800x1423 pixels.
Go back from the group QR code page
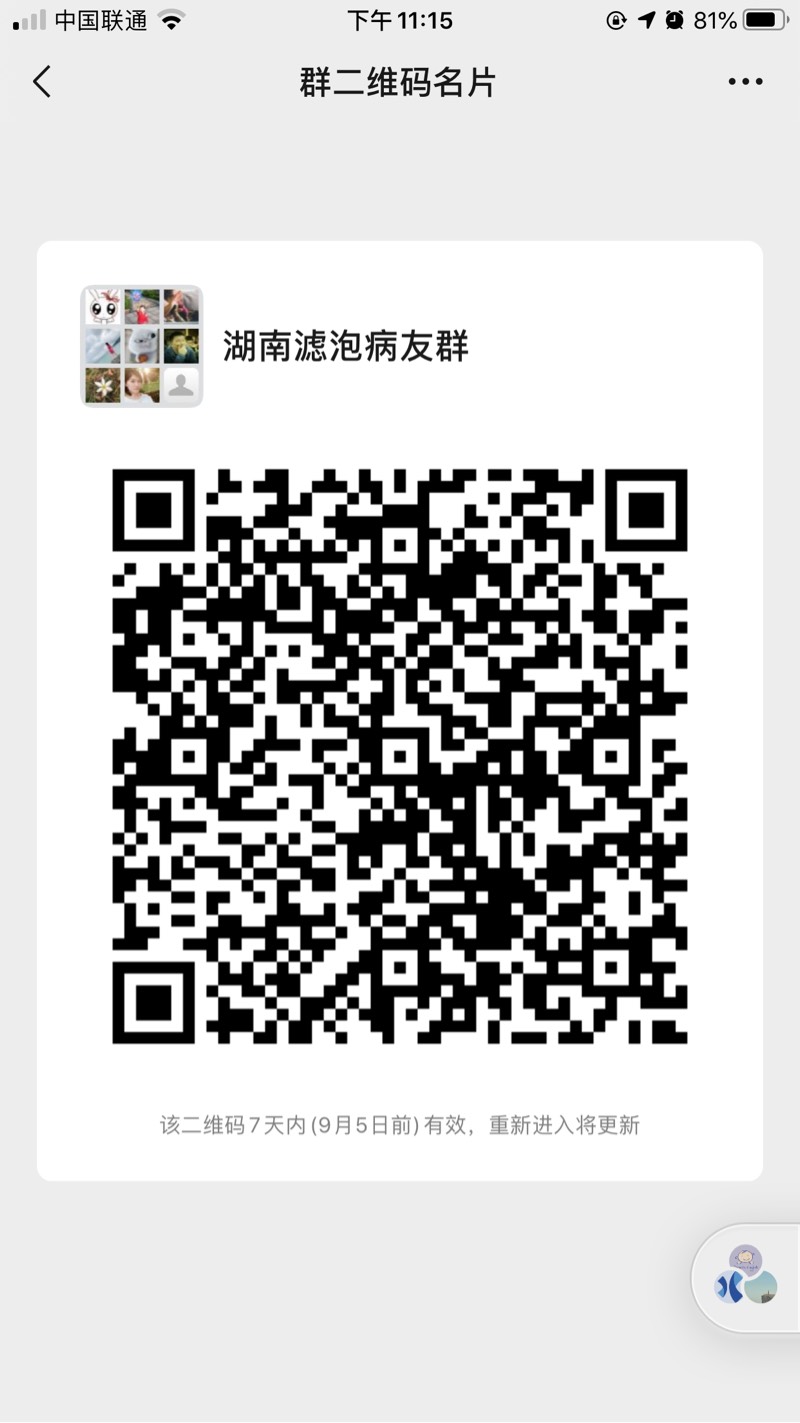(42, 82)
